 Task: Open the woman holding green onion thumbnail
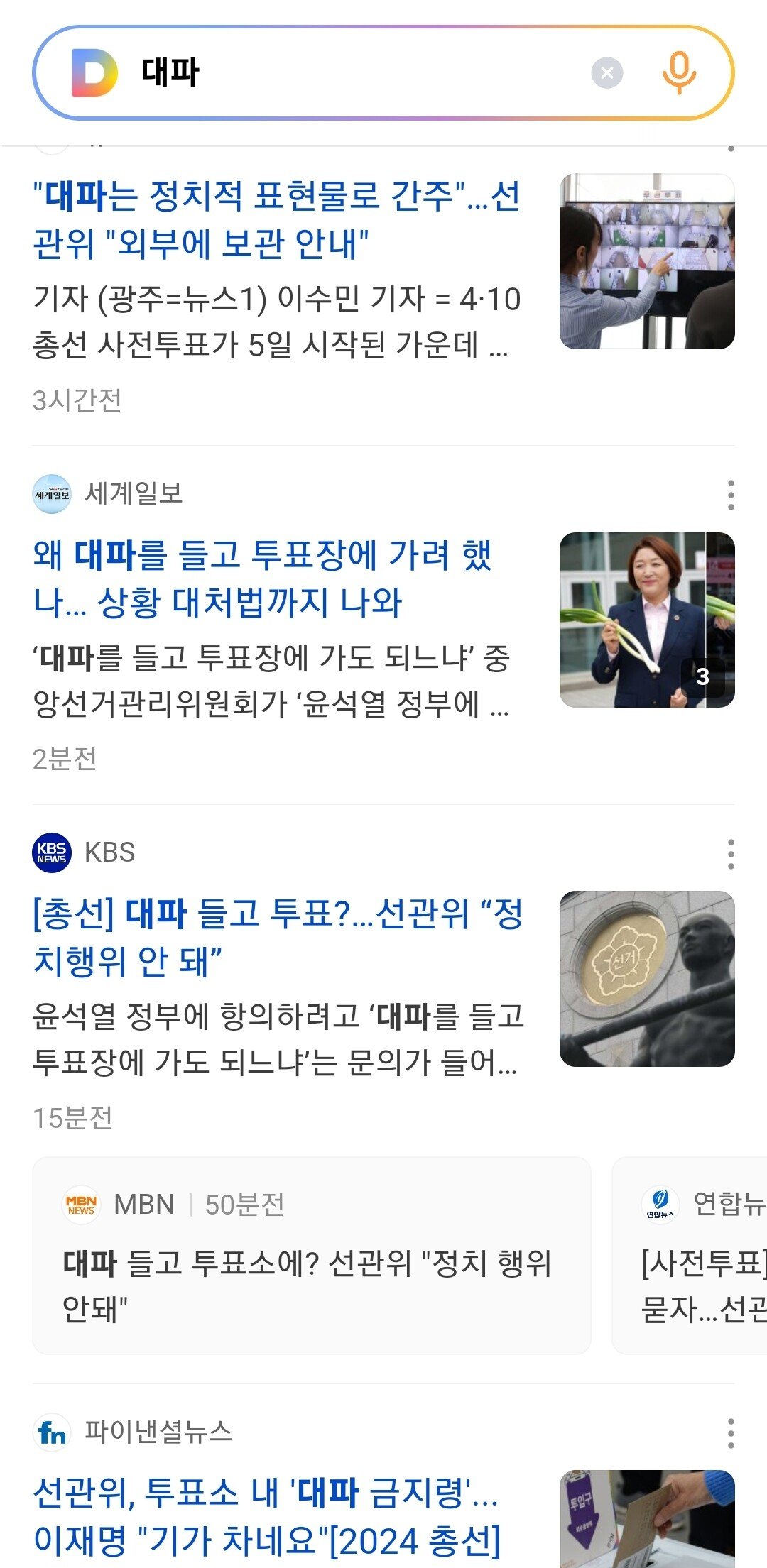[647, 620]
